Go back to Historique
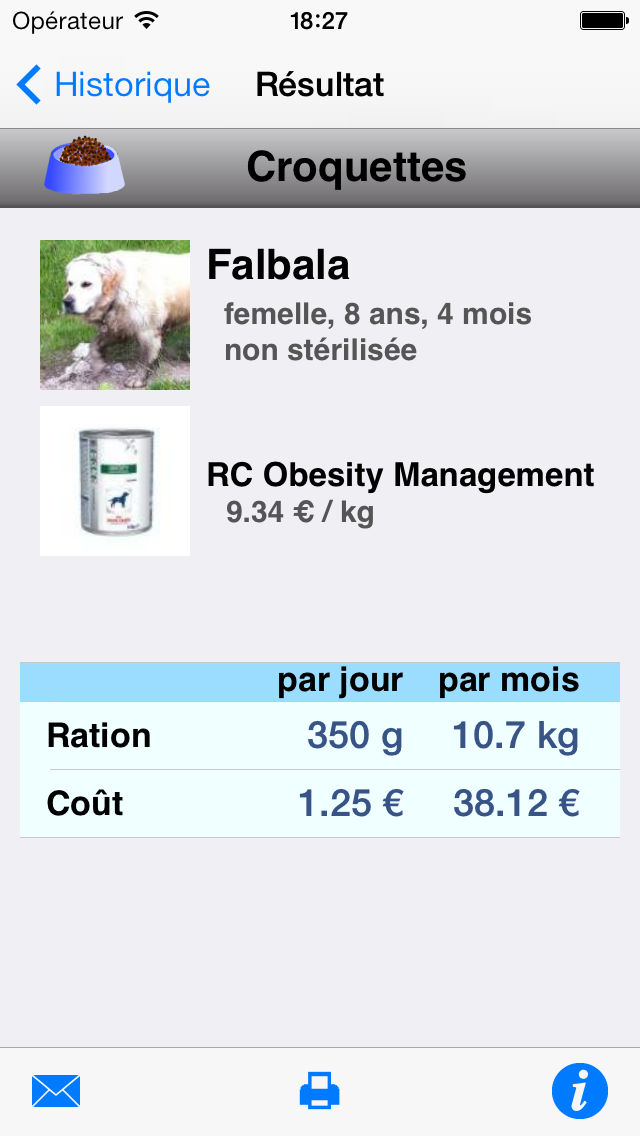 click(x=113, y=85)
